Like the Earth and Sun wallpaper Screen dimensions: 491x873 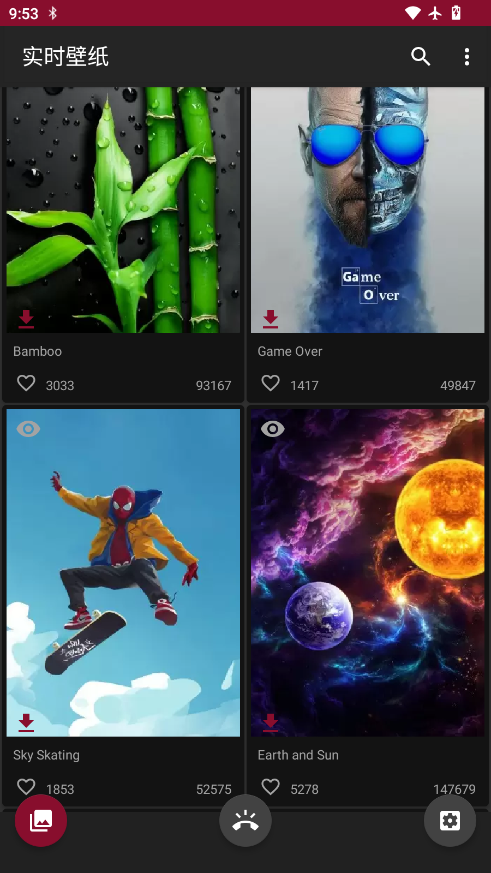[x=271, y=787]
